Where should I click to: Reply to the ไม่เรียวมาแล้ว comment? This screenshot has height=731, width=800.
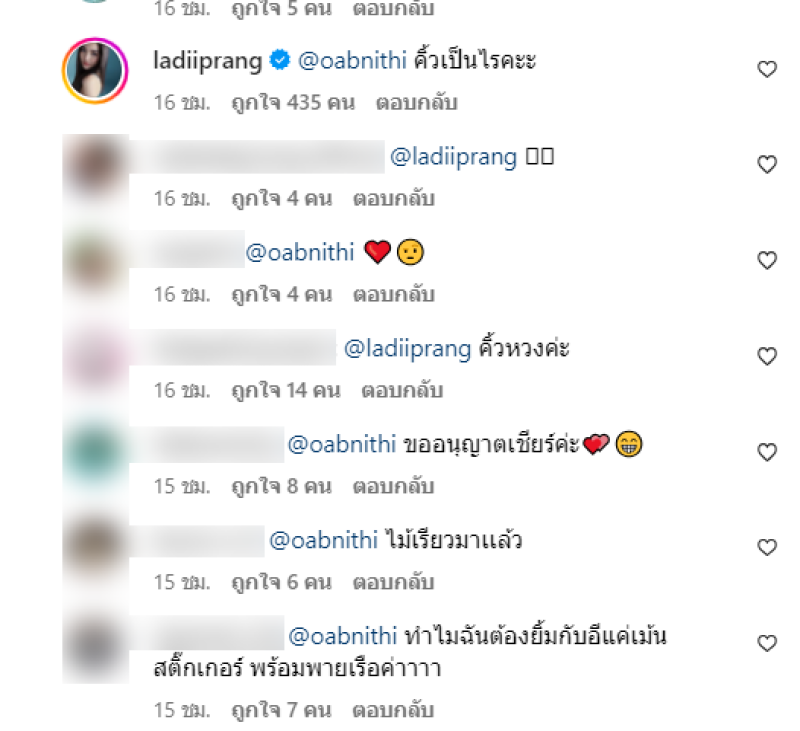click(393, 581)
